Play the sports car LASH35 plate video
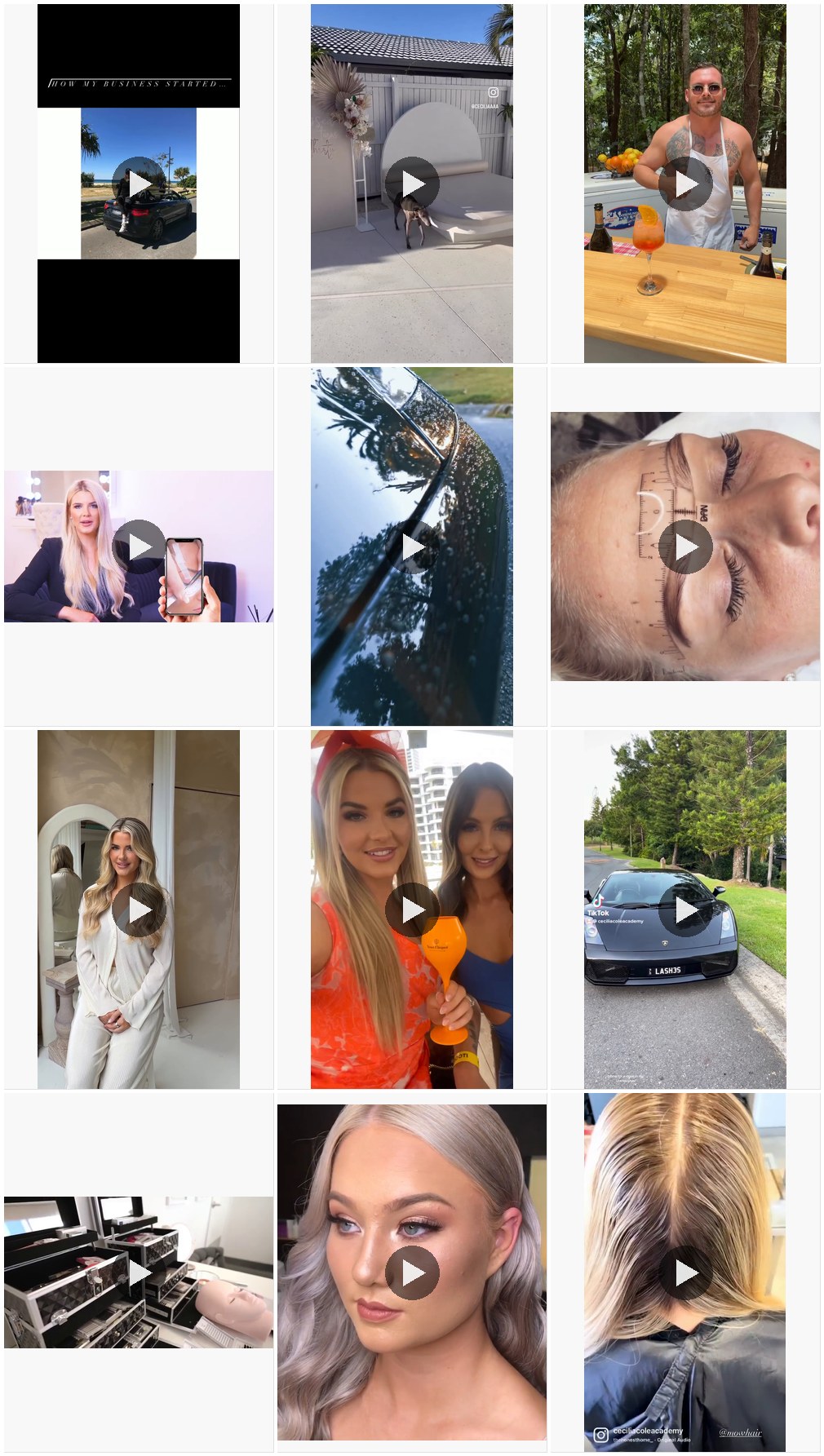This screenshot has width=824, height=1456. tap(685, 909)
